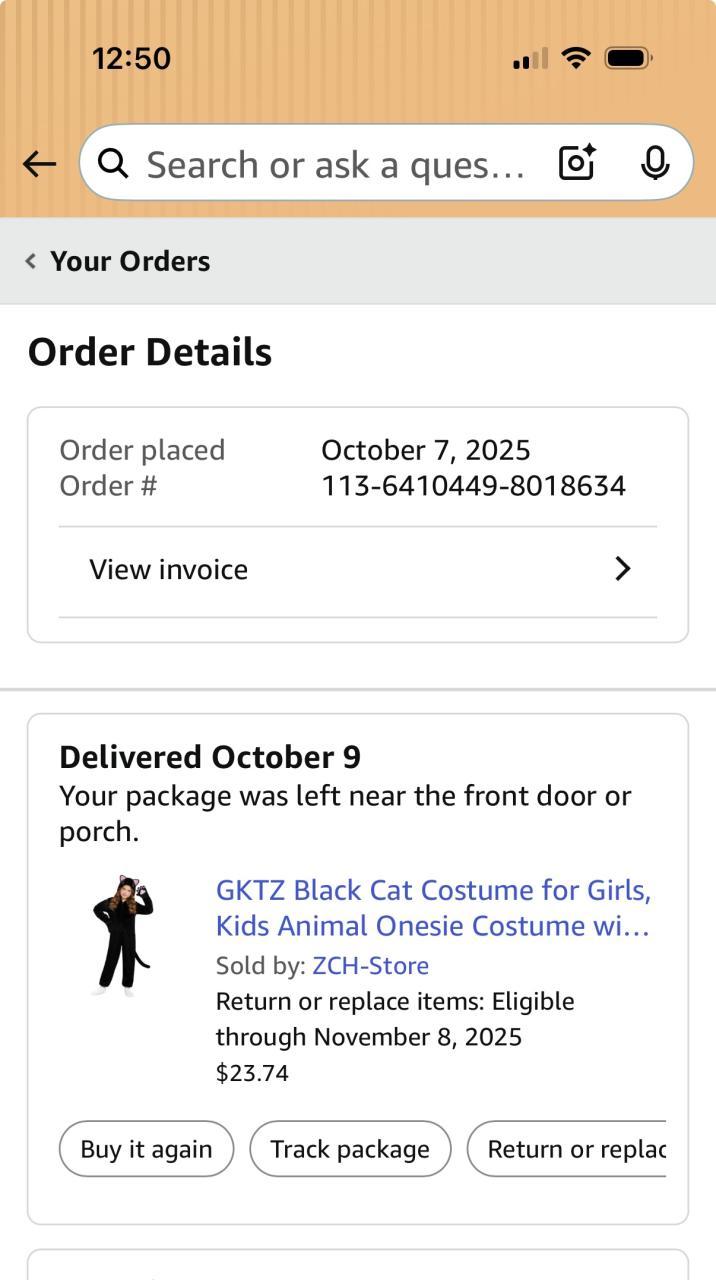Choose Return or replace items
This screenshot has width=716, height=1280.
click(x=570, y=1149)
